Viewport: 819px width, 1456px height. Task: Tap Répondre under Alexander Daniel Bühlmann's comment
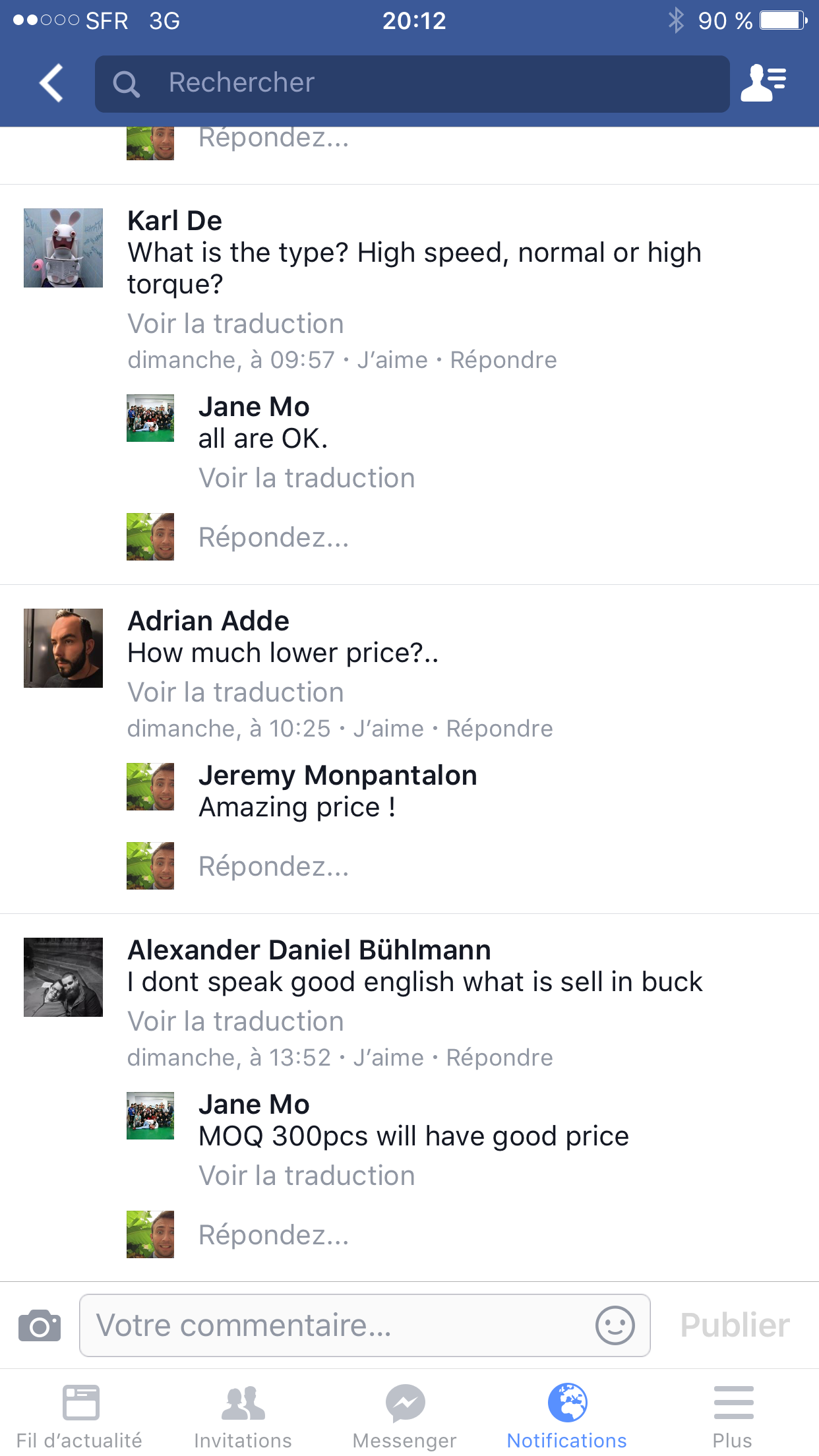coord(499,1058)
